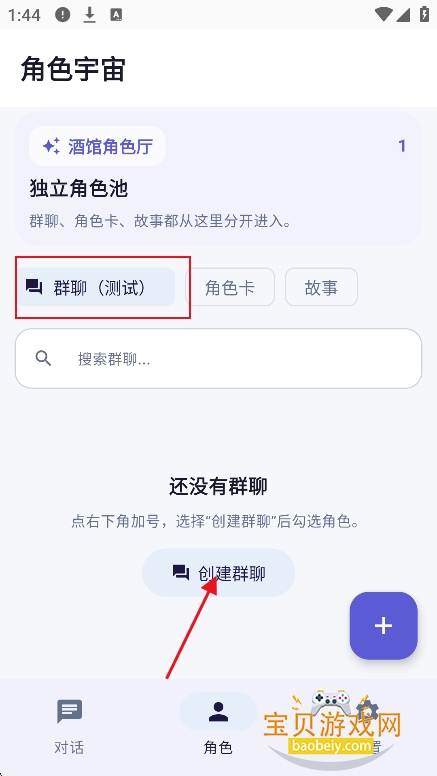Focus the 搜索群聊 search field
This screenshot has height=776, width=437.
click(218, 358)
